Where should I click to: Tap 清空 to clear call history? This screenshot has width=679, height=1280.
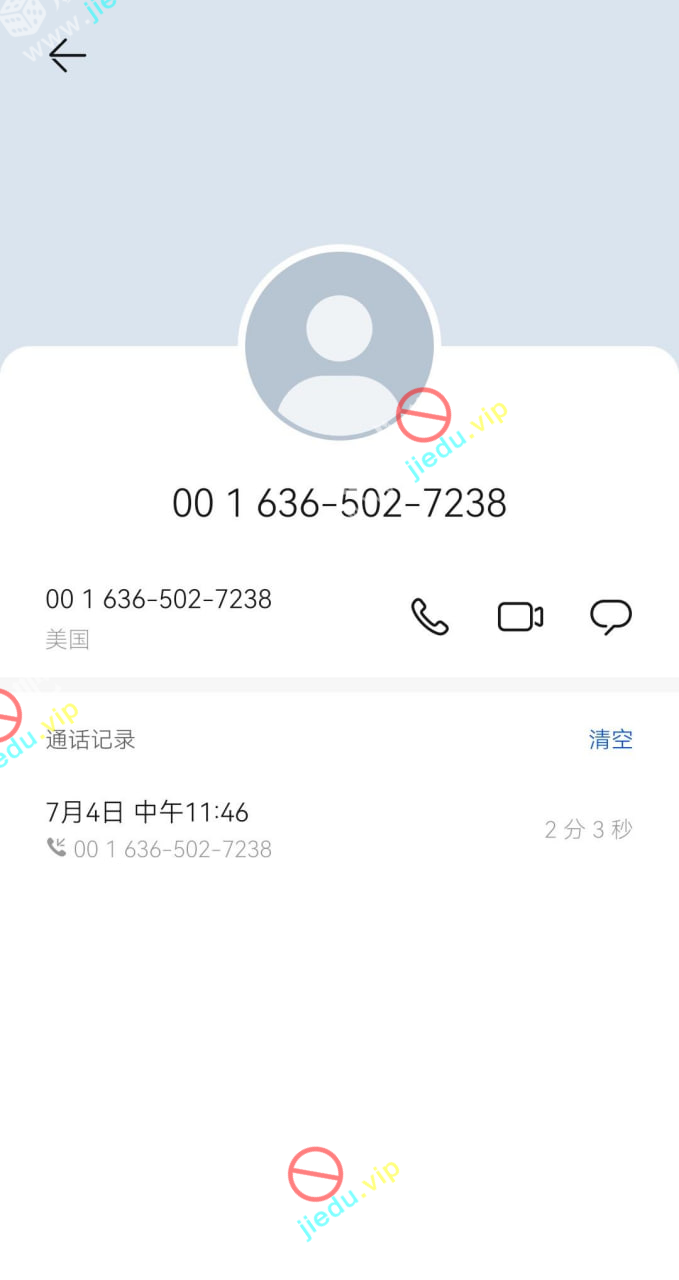pyautogui.click(x=610, y=740)
